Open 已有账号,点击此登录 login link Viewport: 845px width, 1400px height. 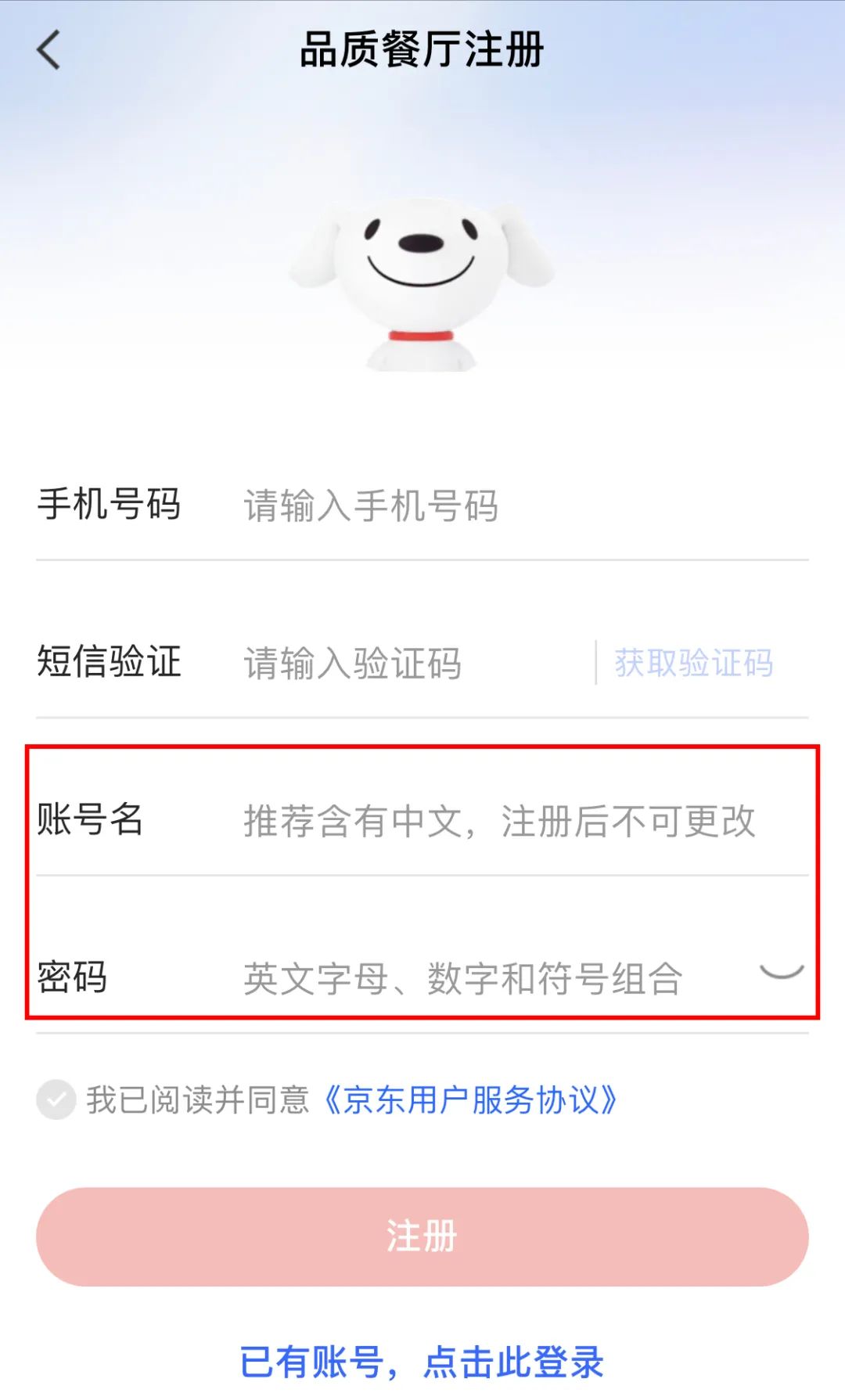pyautogui.click(x=422, y=1362)
